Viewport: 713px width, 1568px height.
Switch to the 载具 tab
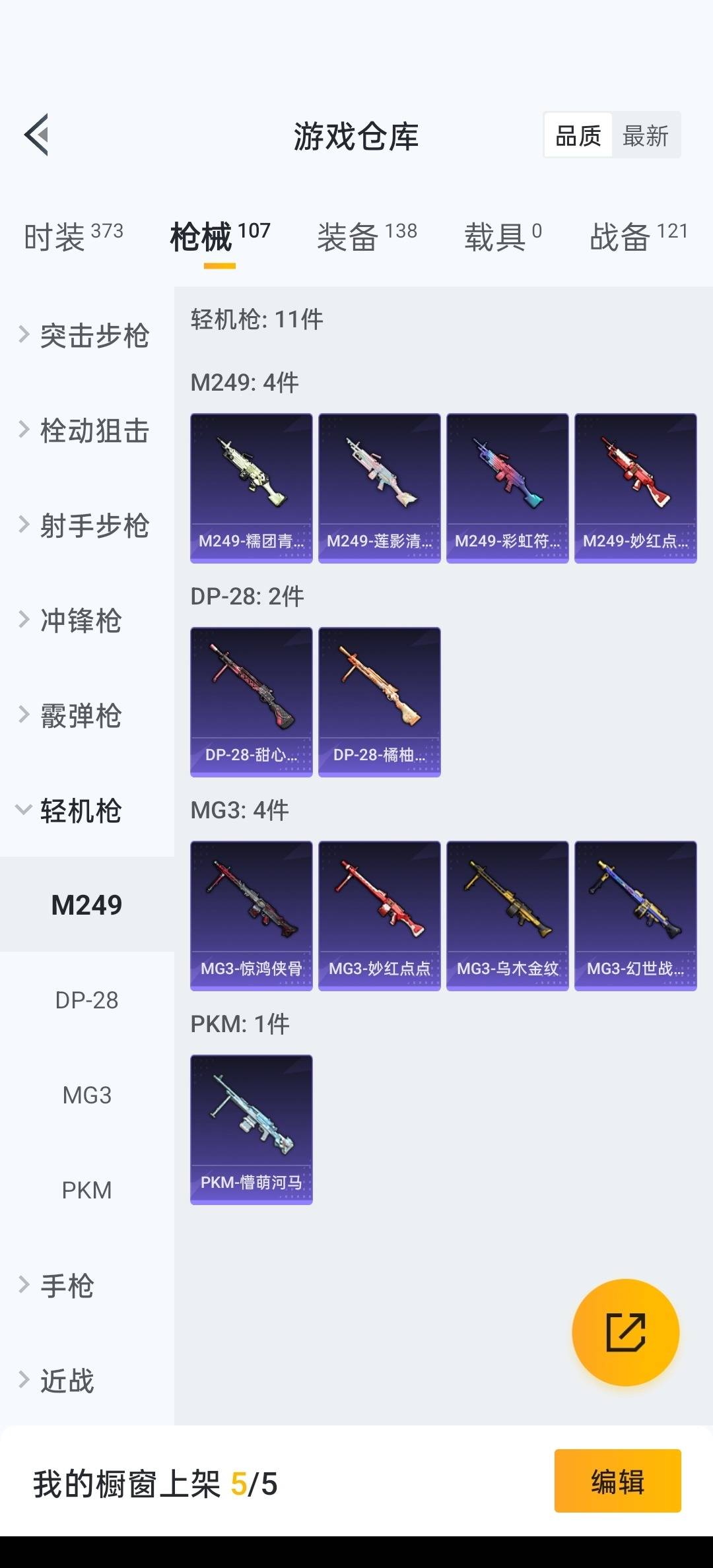(503, 237)
